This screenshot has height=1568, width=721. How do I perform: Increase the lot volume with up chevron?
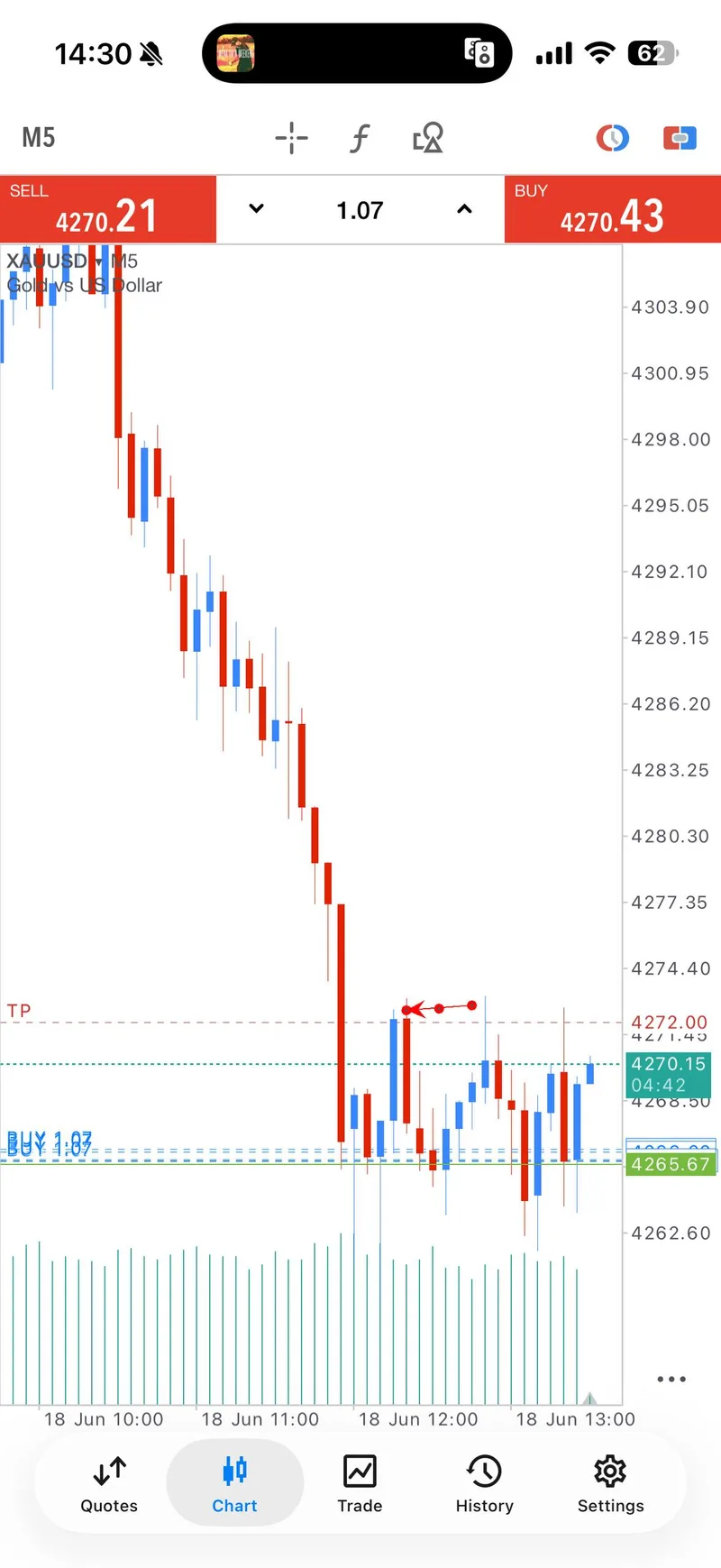coord(464,209)
